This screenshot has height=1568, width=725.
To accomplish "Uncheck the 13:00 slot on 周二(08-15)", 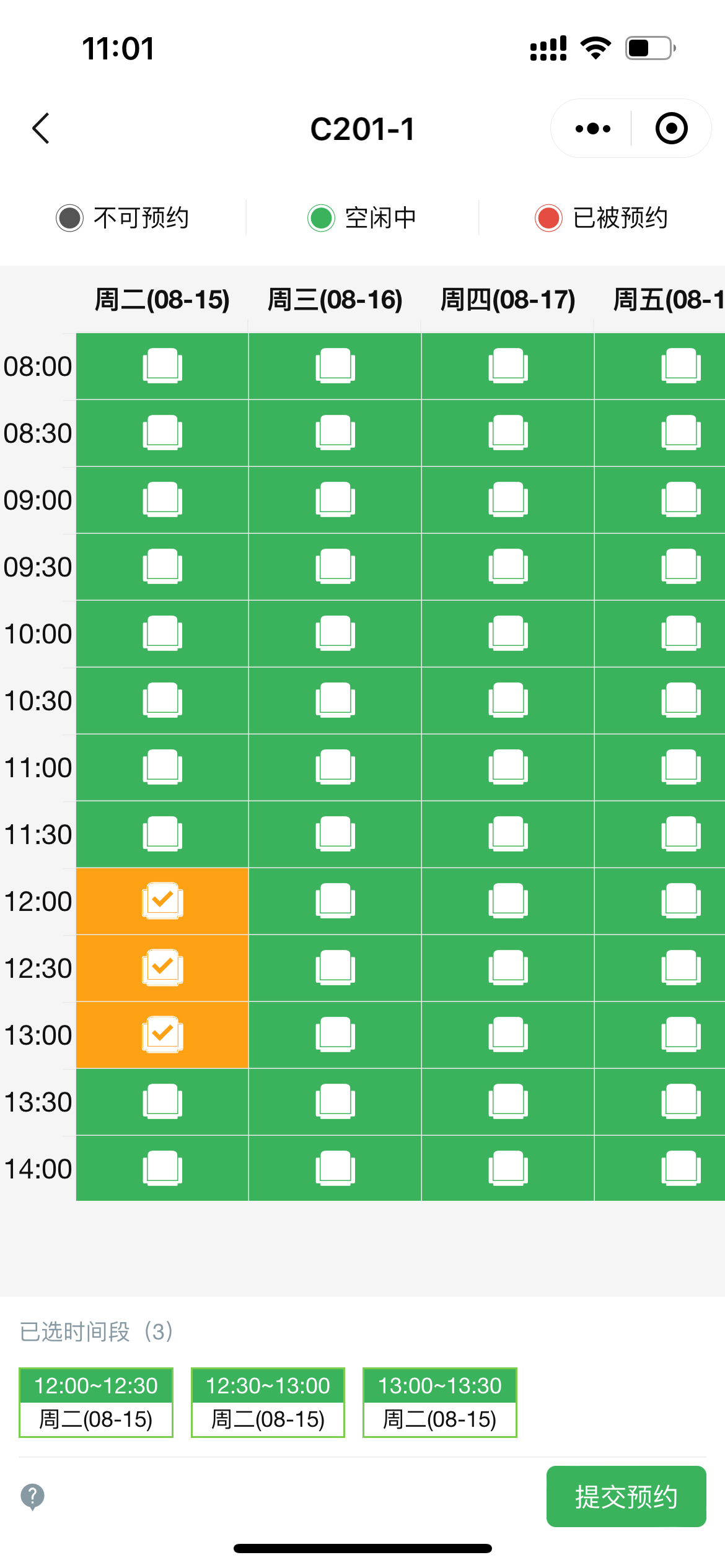I will (x=162, y=1035).
